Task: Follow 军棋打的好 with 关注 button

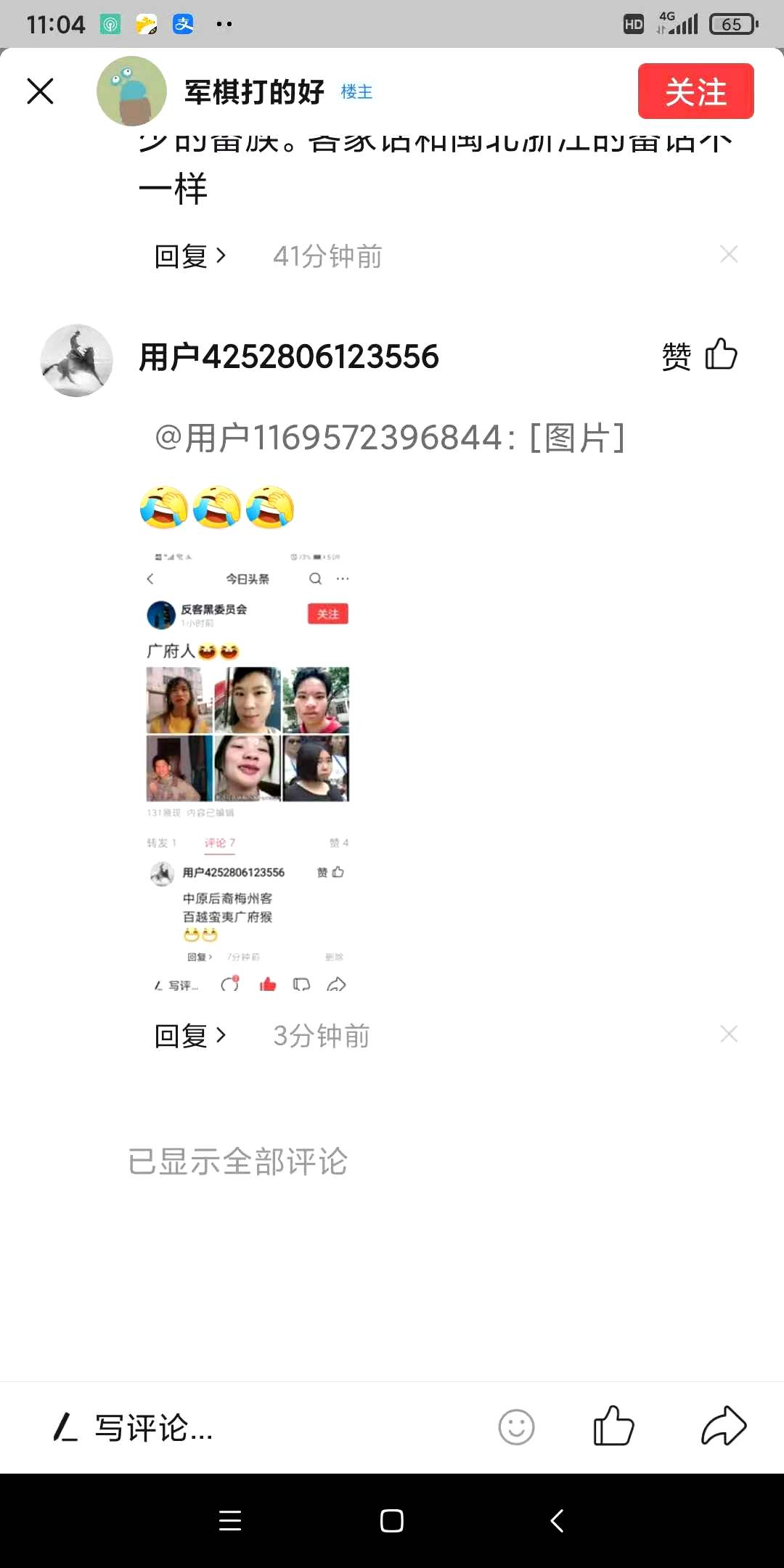Action: [x=695, y=91]
